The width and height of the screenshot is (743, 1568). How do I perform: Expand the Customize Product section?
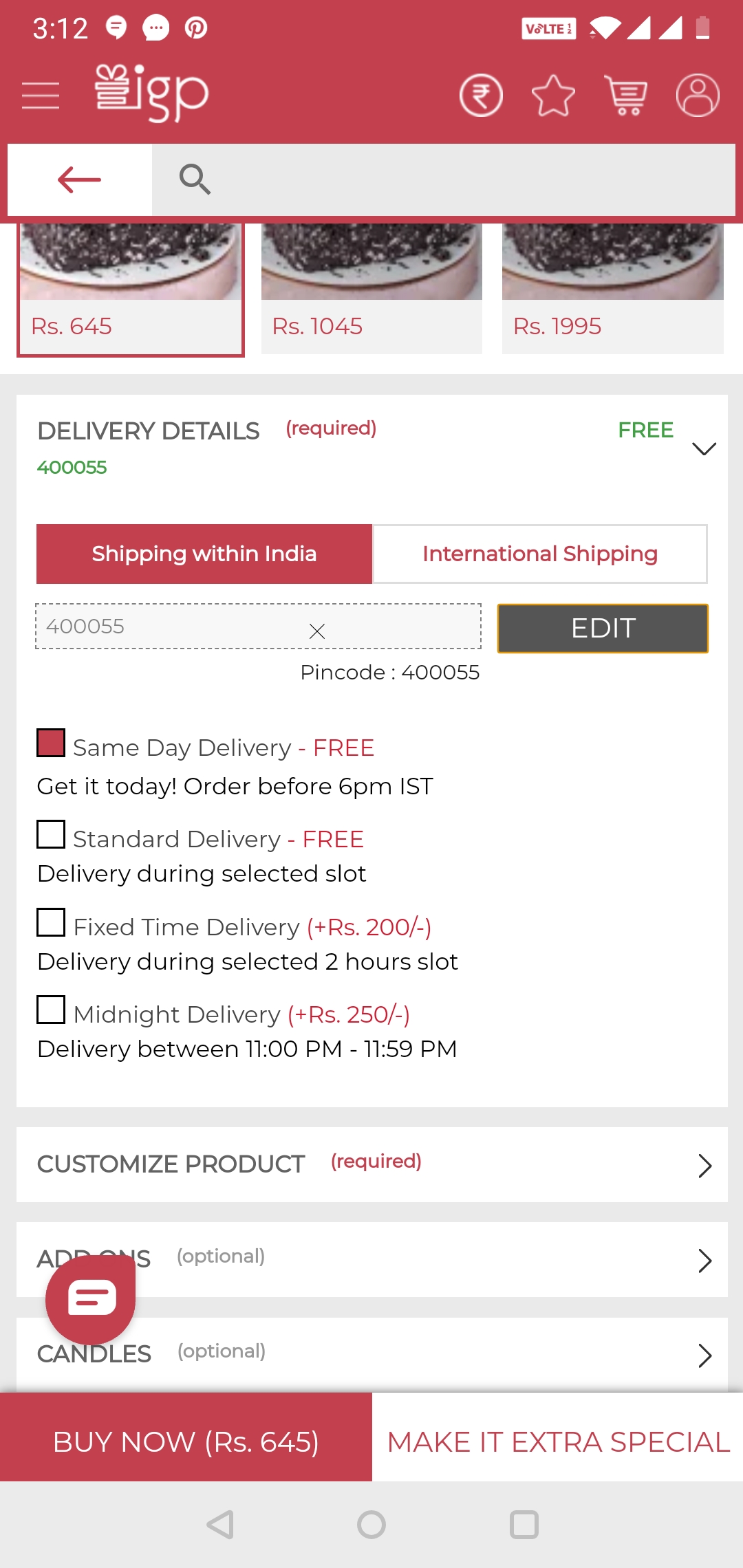tap(704, 1165)
